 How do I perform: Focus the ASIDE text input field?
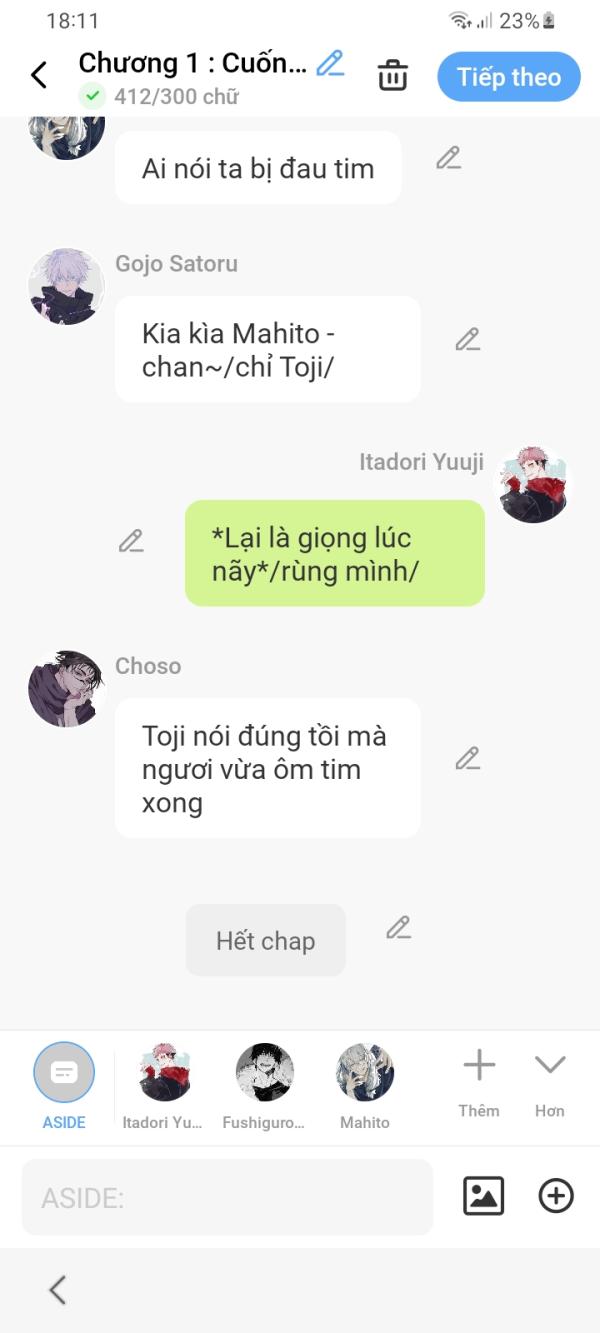[227, 1197]
